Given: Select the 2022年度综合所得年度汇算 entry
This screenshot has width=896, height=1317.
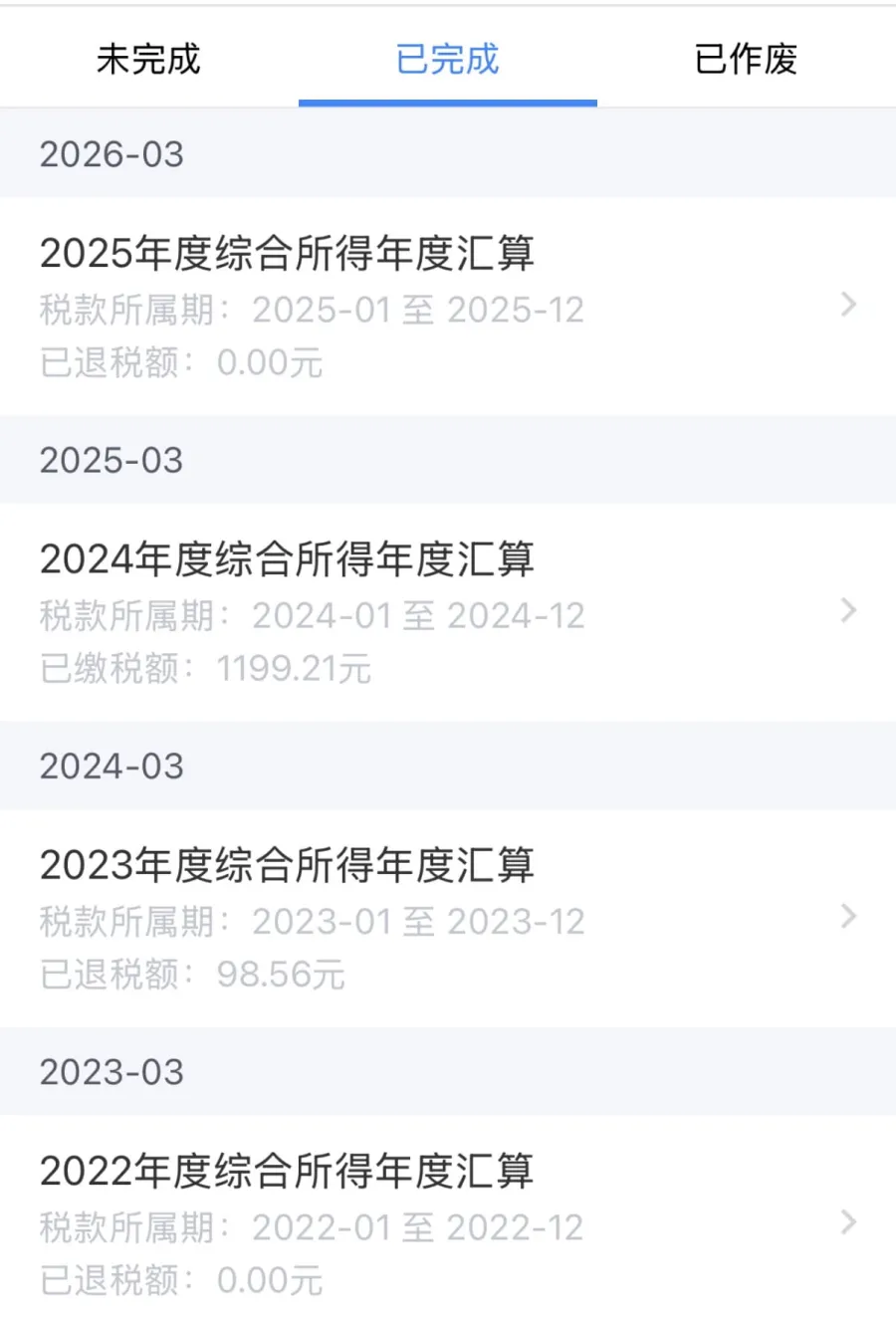Looking at the screenshot, I should tap(287, 1172).
